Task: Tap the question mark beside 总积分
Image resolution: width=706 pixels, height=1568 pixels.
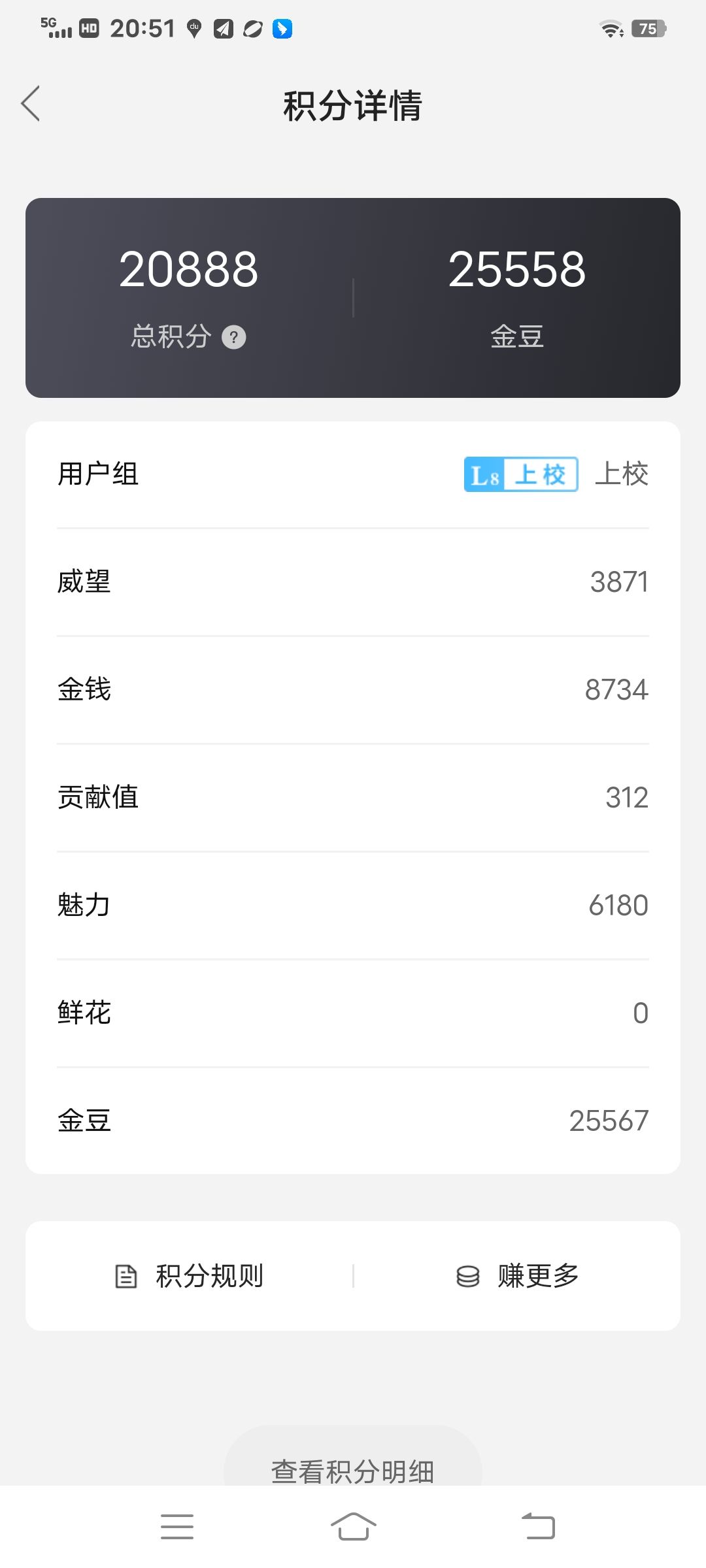Action: point(234,338)
